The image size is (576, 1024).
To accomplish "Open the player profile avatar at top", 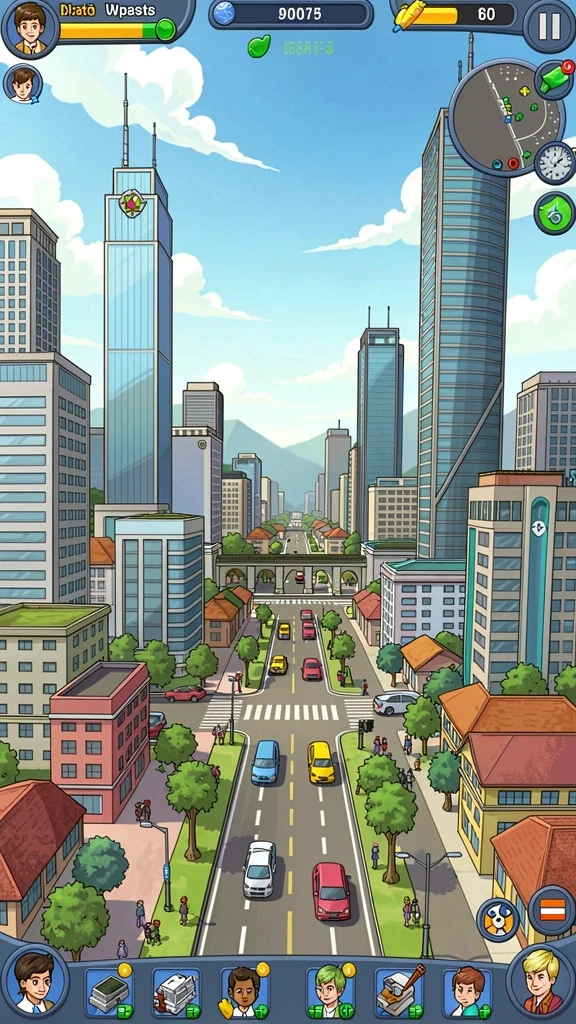I will tap(29, 27).
